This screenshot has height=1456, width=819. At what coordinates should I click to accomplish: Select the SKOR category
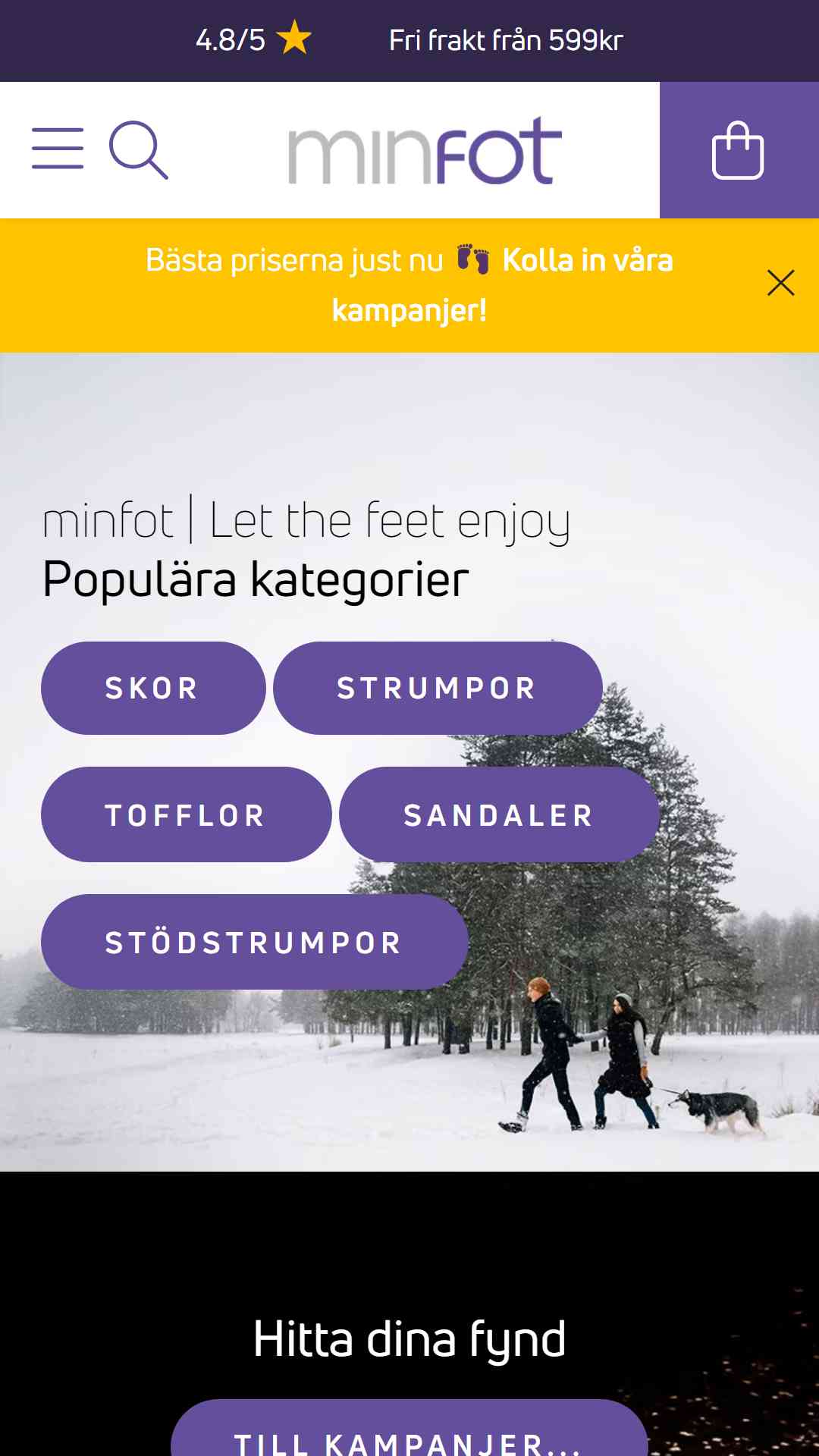(153, 688)
